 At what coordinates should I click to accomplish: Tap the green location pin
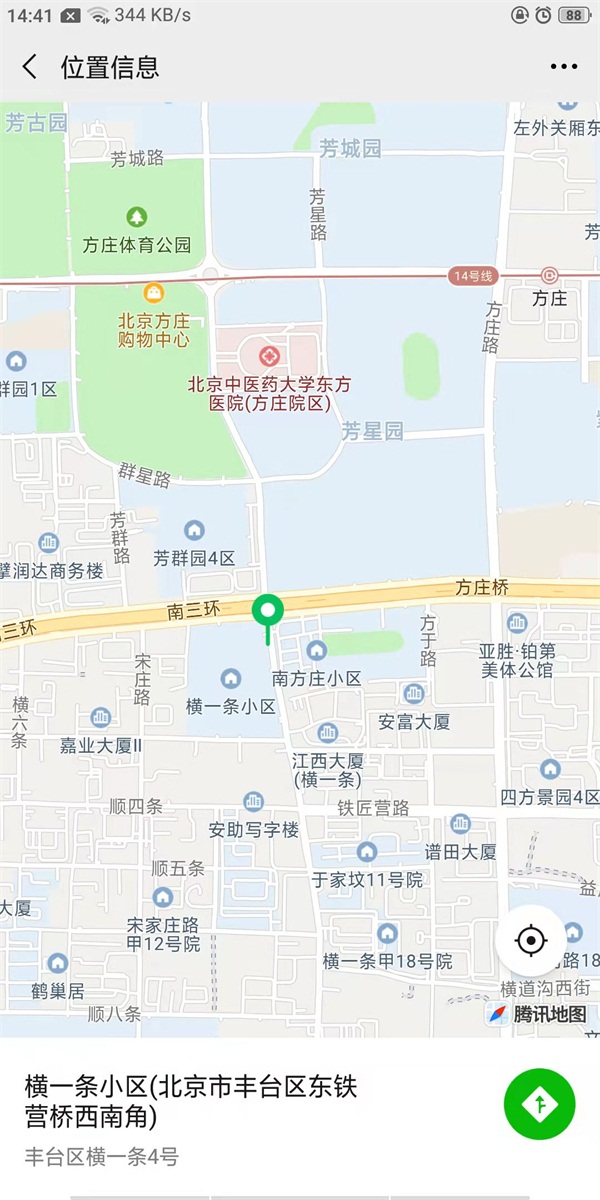tap(267, 610)
